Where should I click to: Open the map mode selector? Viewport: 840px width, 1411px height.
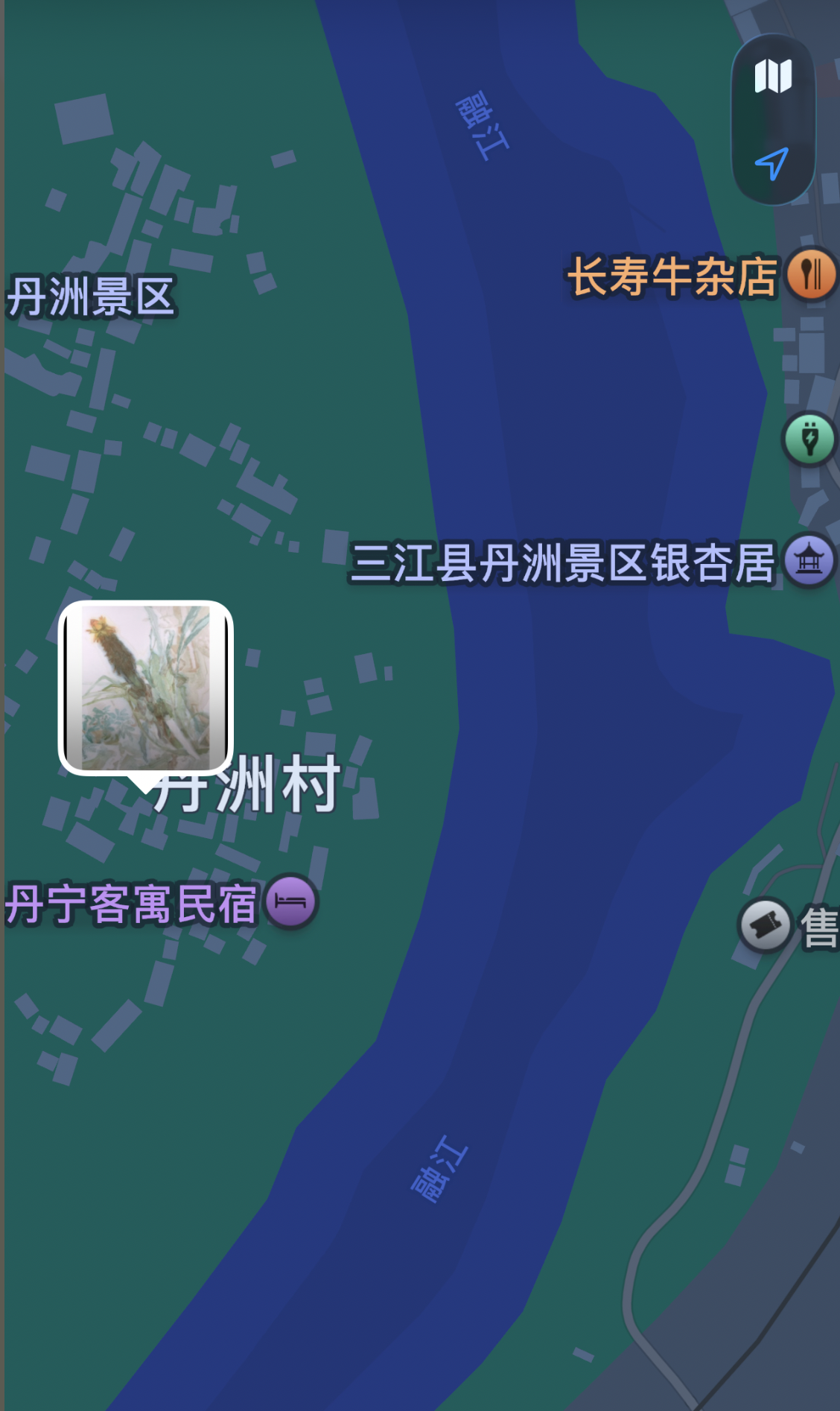click(x=773, y=76)
